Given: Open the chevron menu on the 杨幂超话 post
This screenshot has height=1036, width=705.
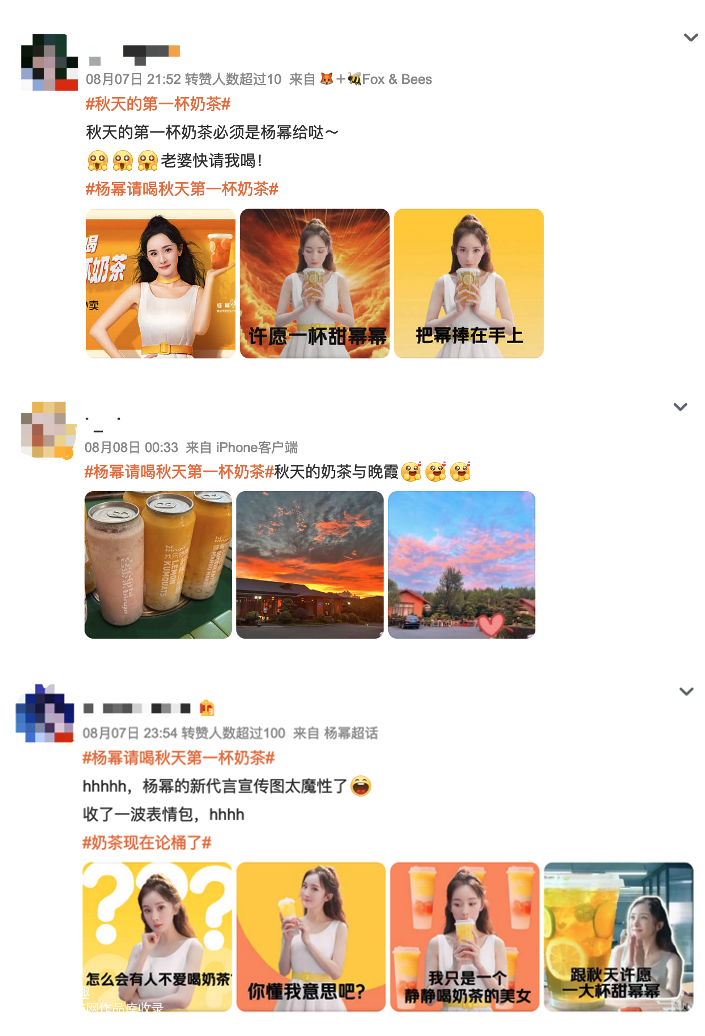Looking at the screenshot, I should coord(686,691).
